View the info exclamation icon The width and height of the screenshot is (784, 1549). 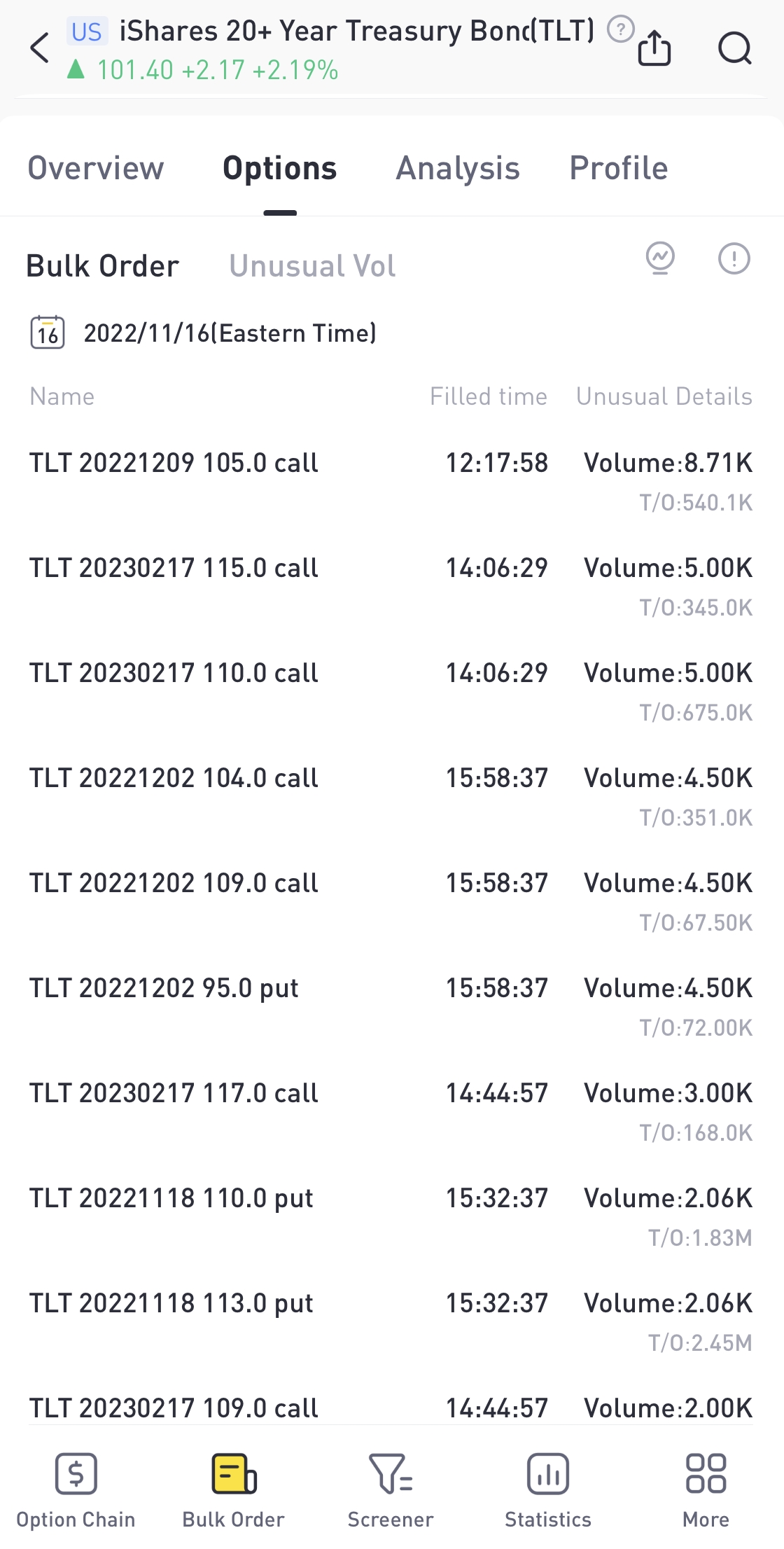734,258
